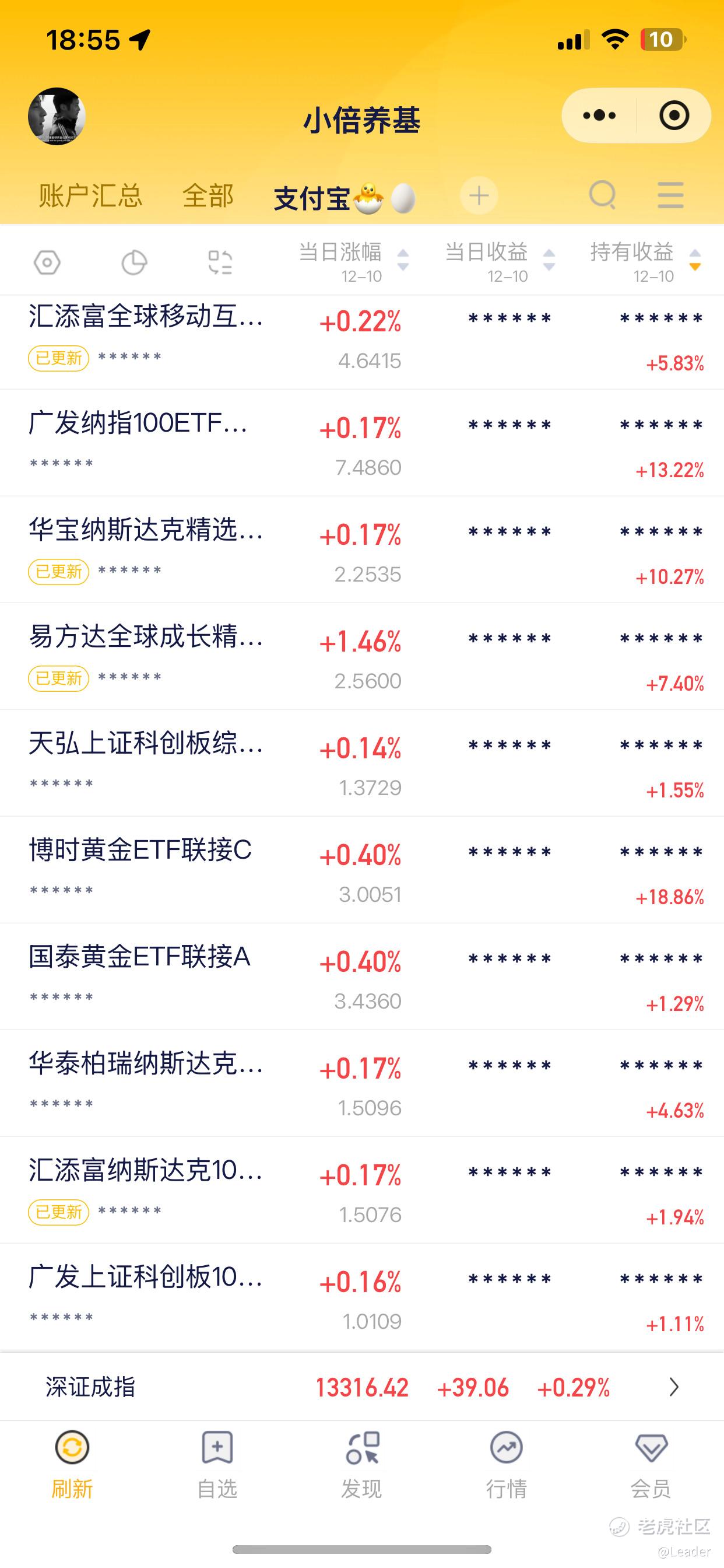Open the search magnifier icon
Image resolution: width=724 pixels, height=1568 pixels.
click(603, 195)
